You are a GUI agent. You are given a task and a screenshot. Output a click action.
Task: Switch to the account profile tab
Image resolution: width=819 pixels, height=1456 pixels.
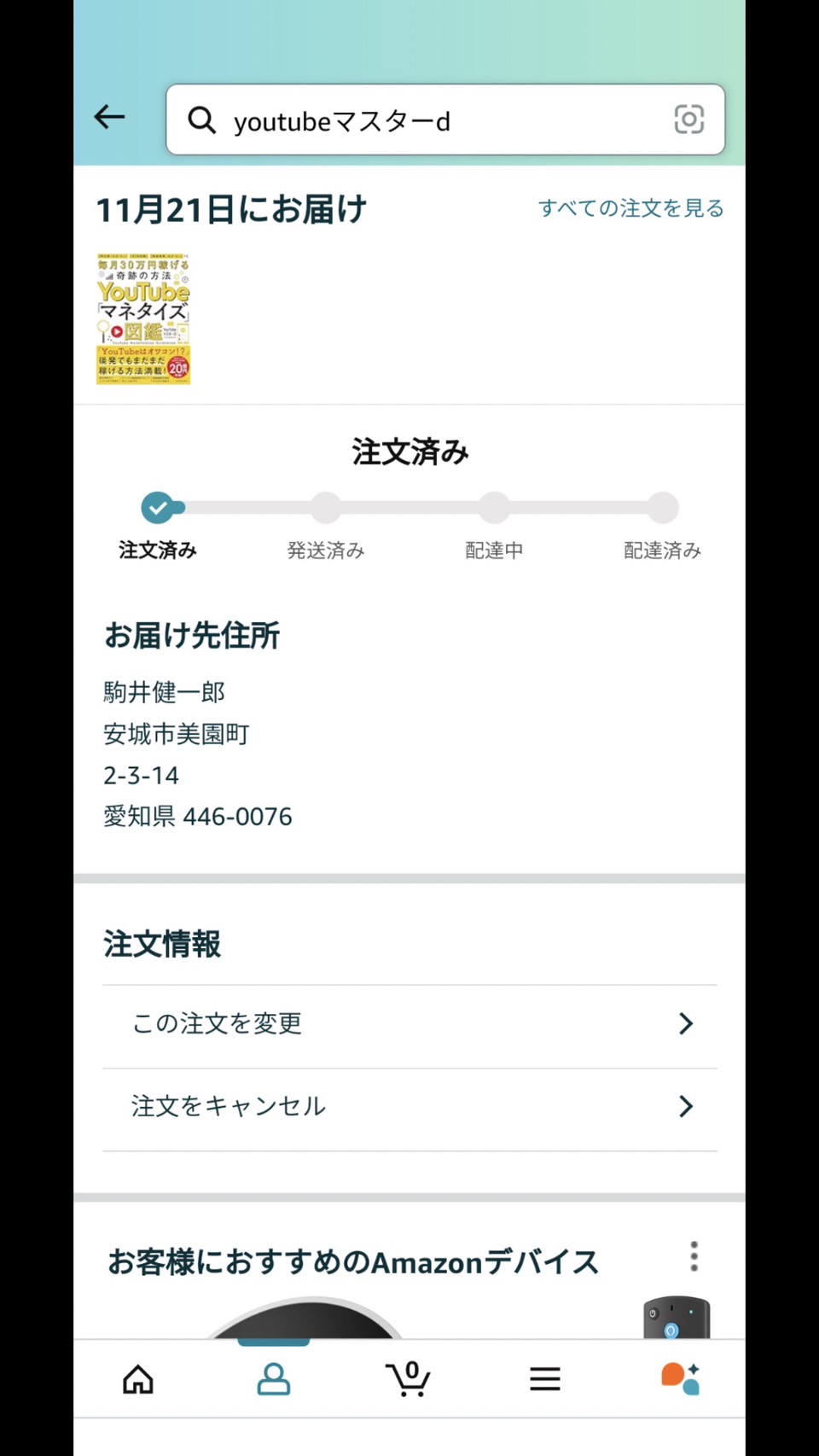[x=273, y=1378]
